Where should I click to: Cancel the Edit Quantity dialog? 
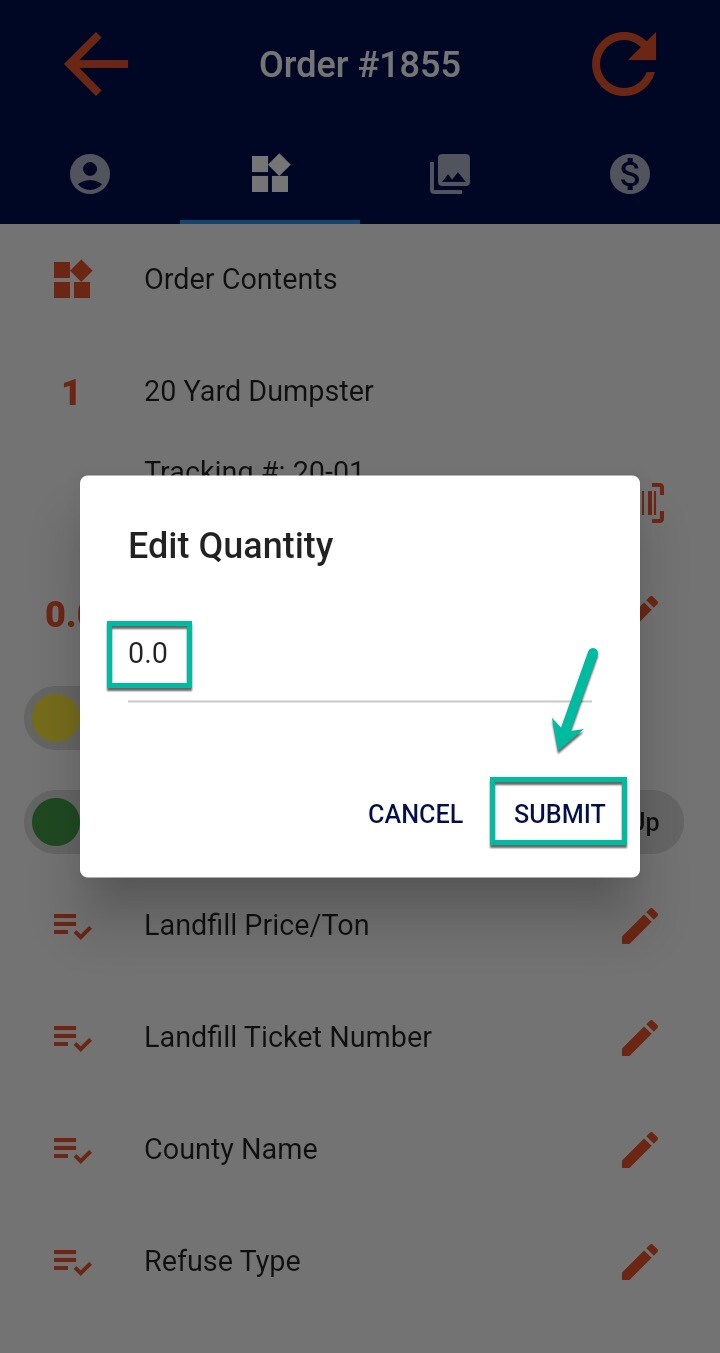coord(415,814)
